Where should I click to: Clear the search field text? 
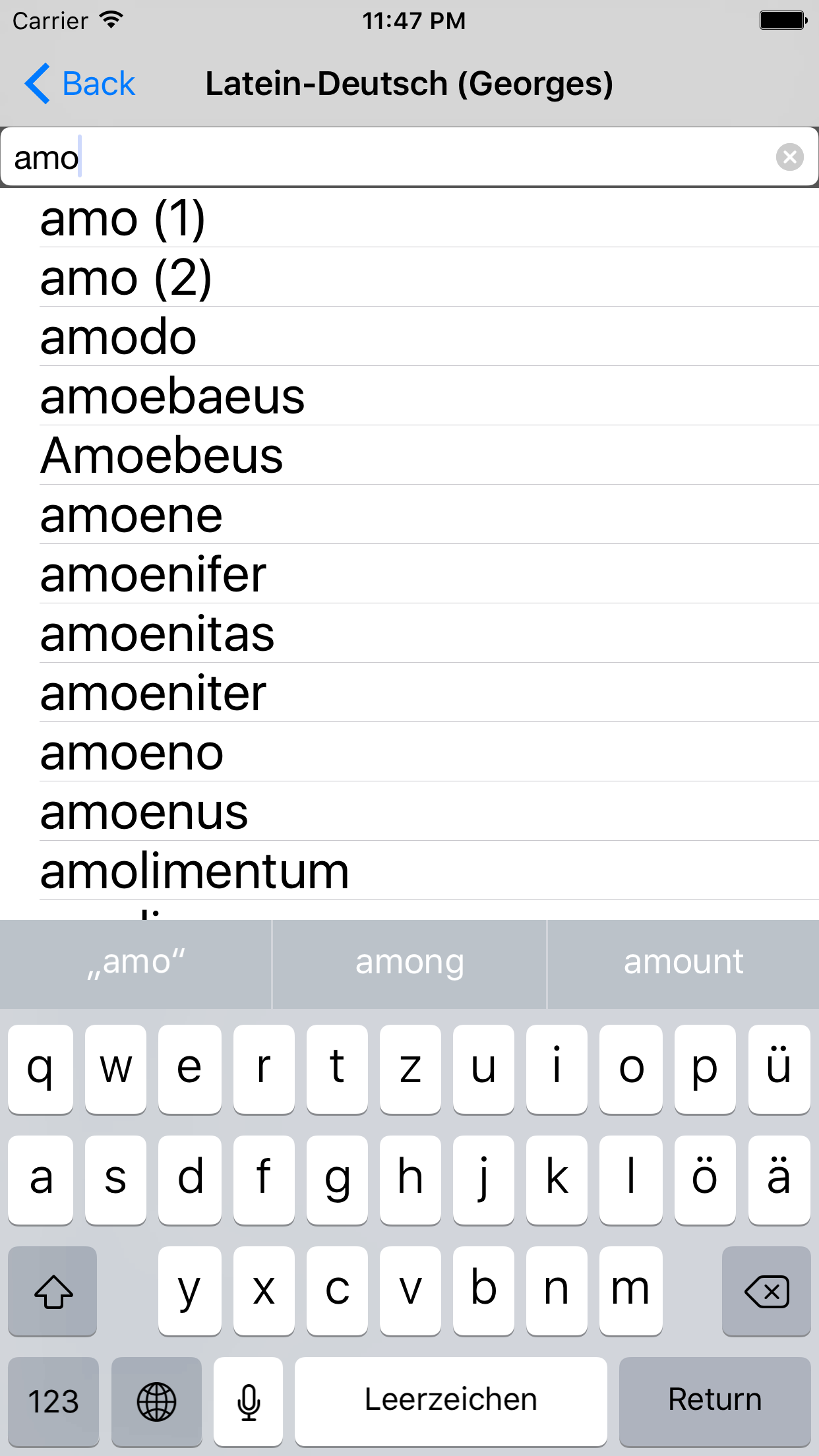(x=789, y=157)
